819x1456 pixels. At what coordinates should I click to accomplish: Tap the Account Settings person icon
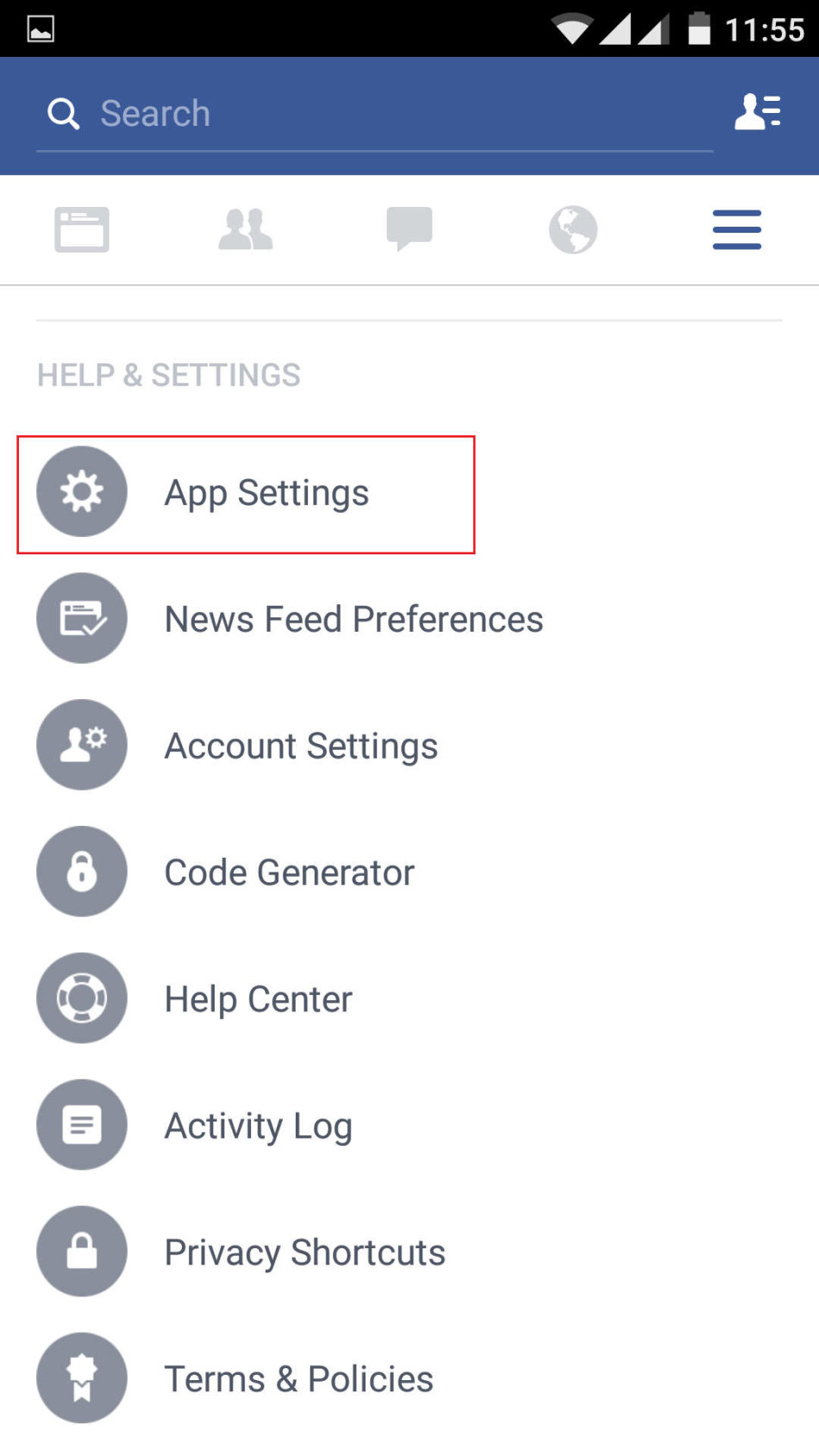[81, 745]
